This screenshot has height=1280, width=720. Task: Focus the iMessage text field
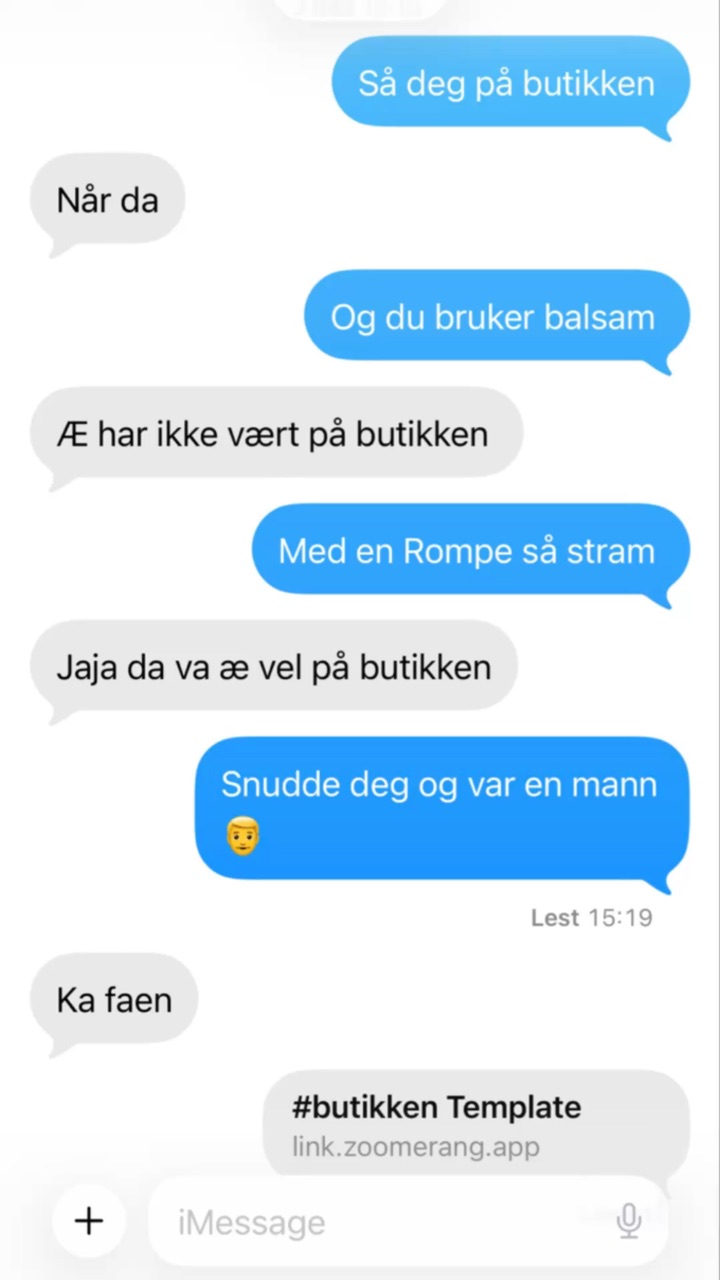pos(380,1222)
